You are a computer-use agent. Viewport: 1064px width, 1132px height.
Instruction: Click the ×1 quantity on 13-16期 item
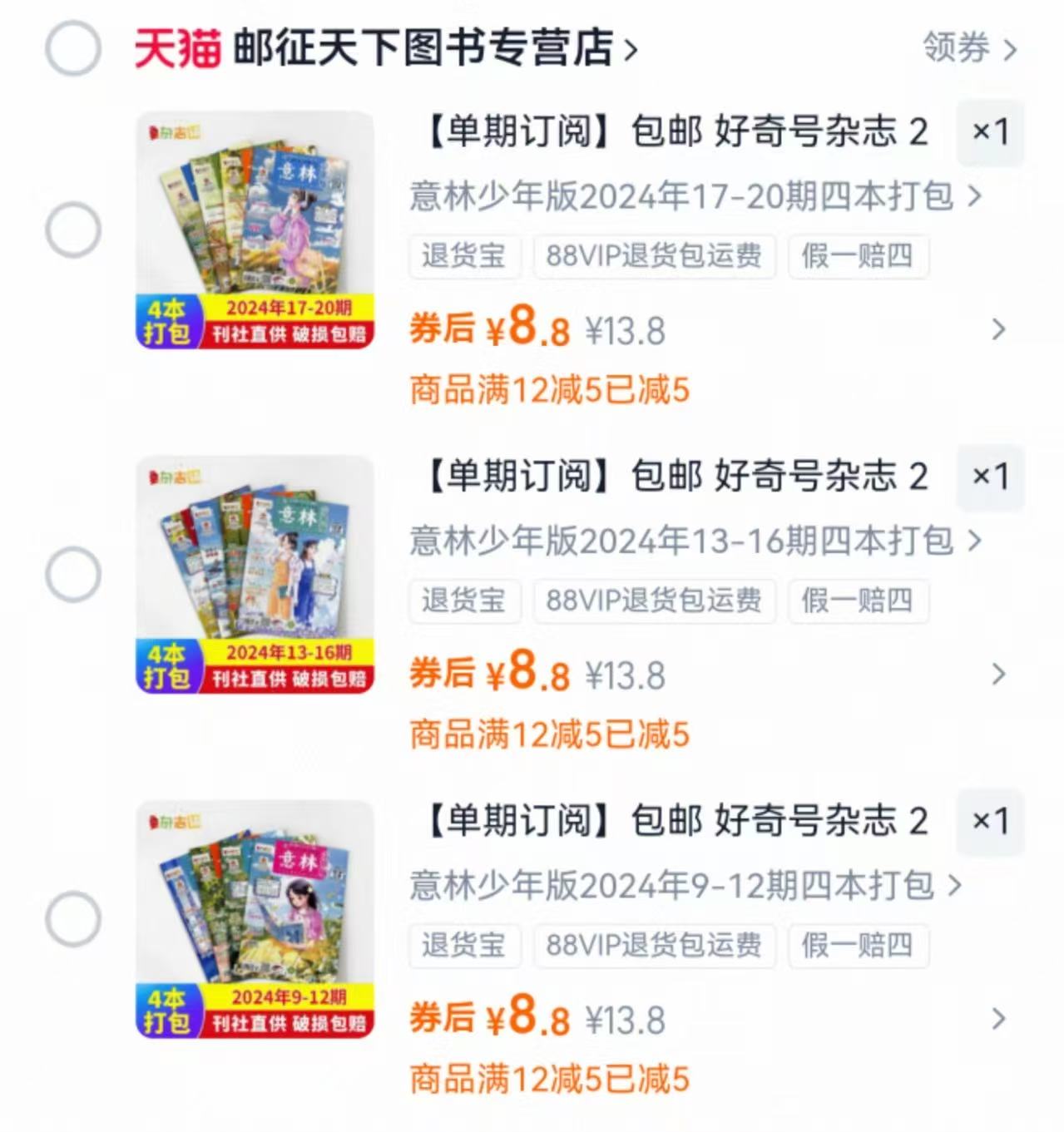(992, 478)
